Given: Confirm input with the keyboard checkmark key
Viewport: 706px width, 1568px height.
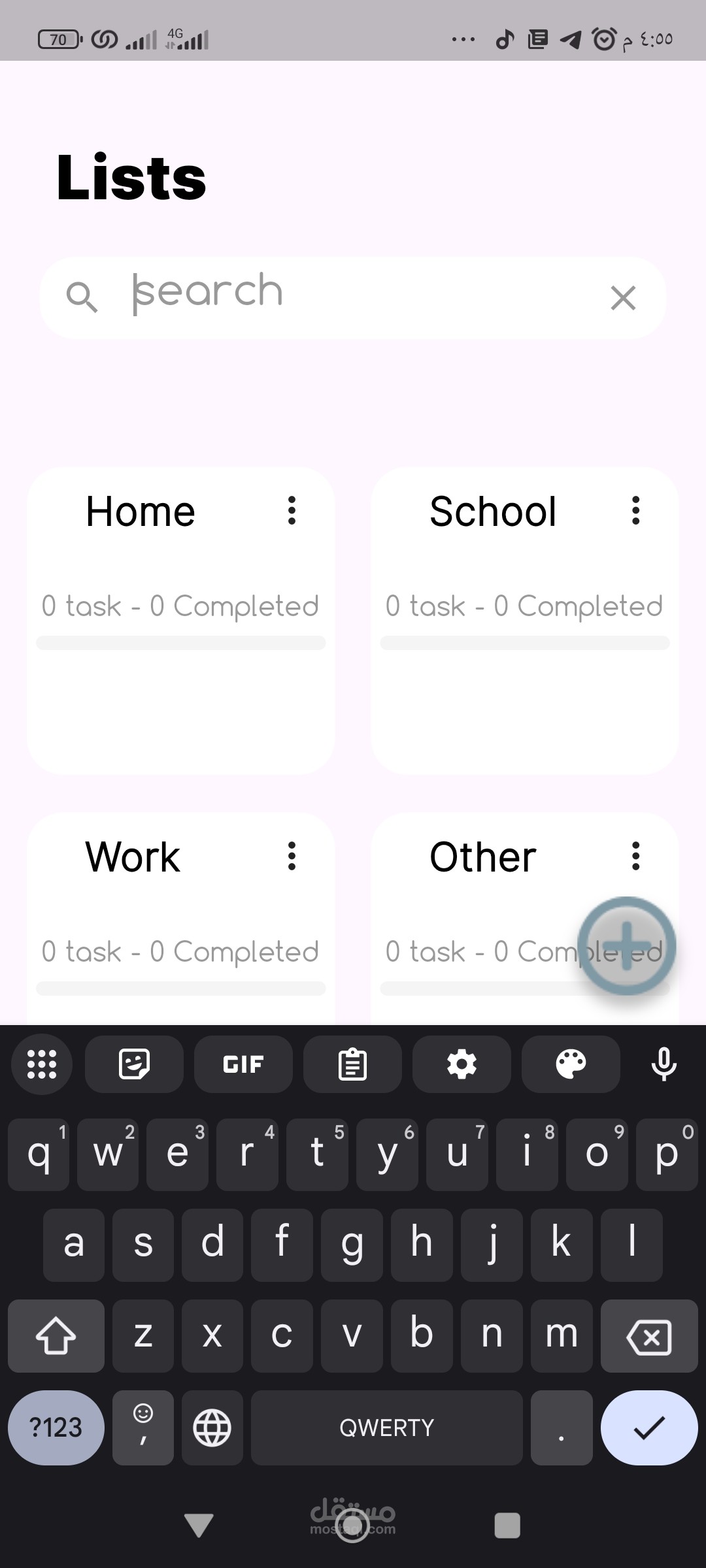Looking at the screenshot, I should (x=648, y=1428).
